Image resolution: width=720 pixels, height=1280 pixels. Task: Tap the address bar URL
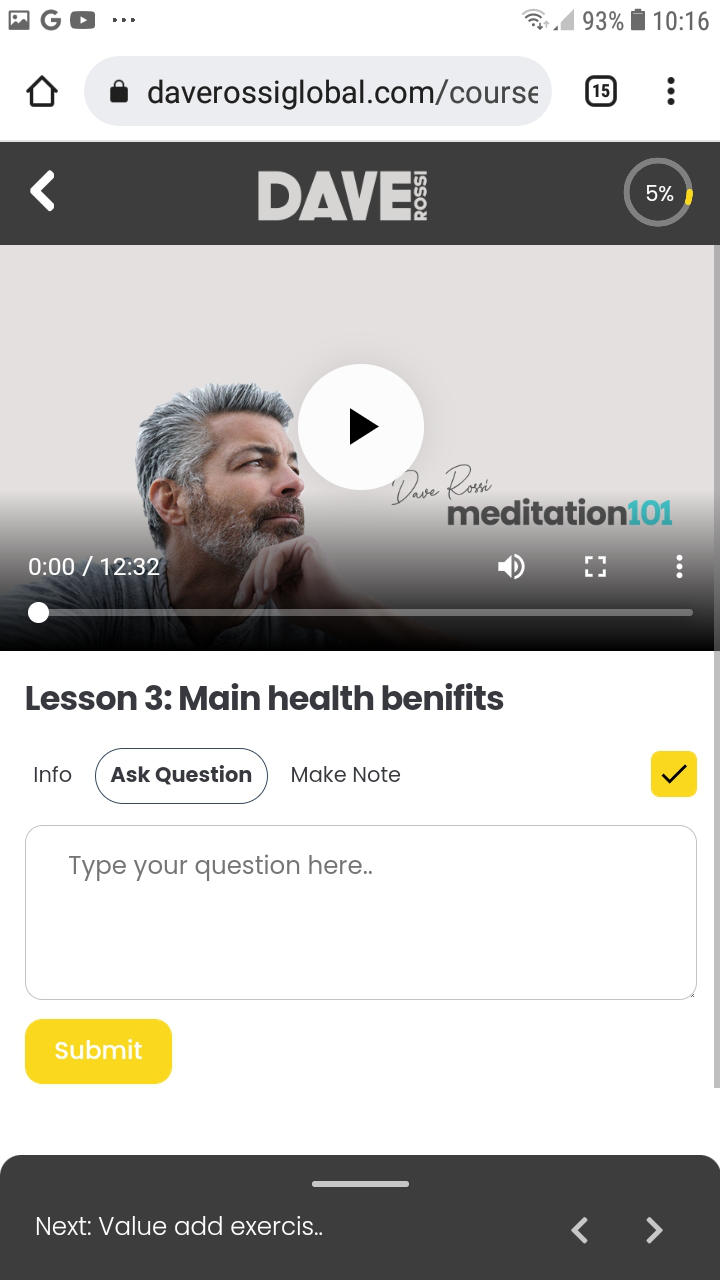point(340,92)
